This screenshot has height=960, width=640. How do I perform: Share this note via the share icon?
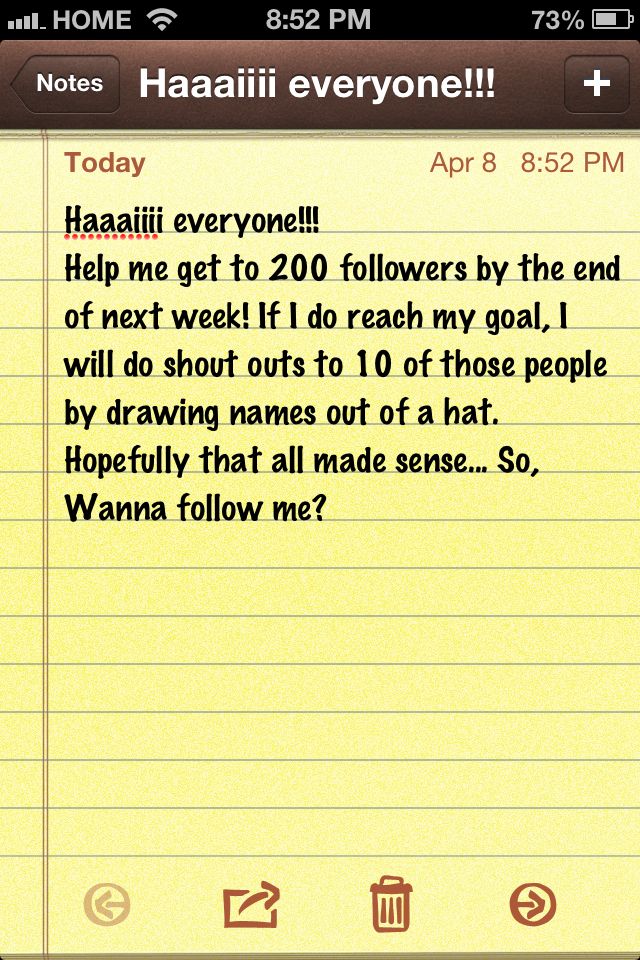coord(251,905)
